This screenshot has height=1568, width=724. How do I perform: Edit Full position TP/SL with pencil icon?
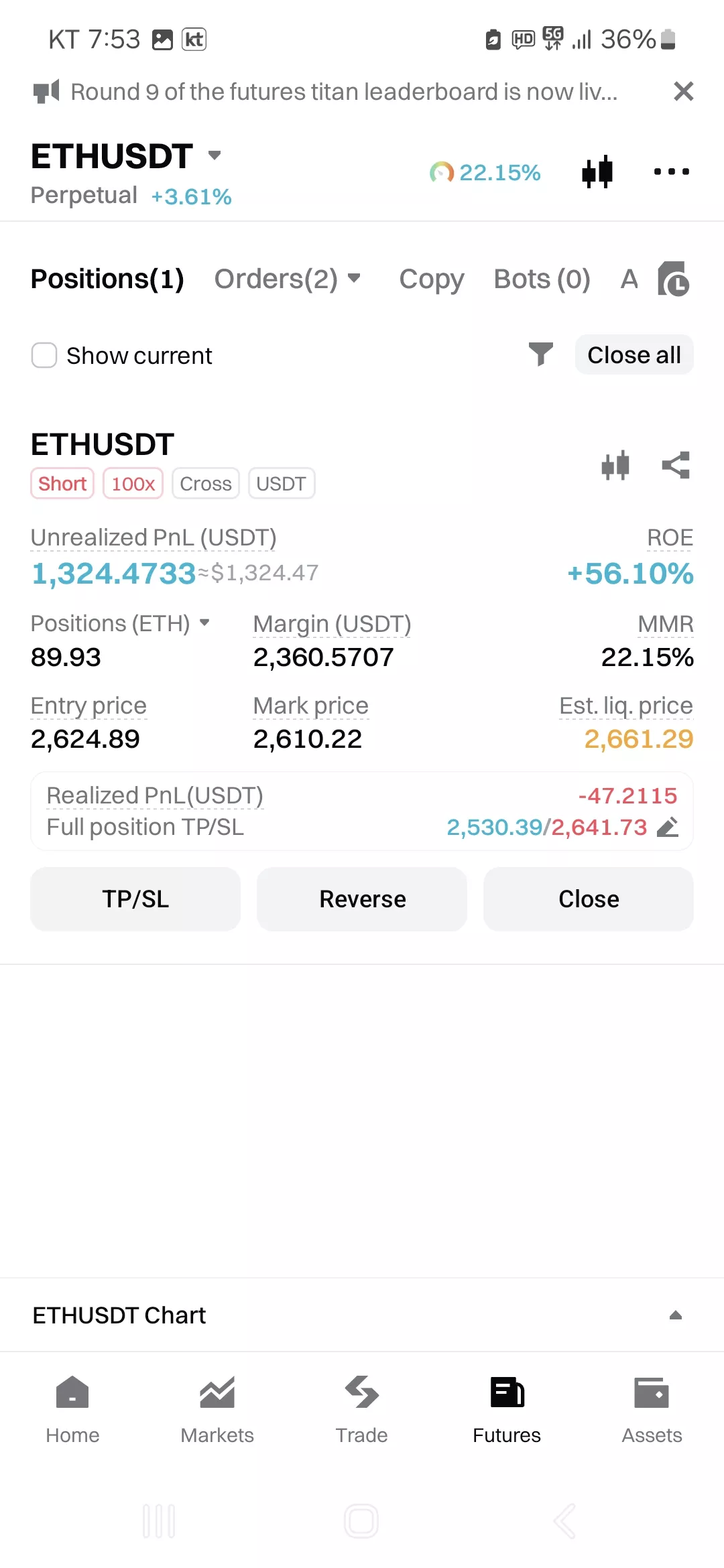tap(668, 827)
